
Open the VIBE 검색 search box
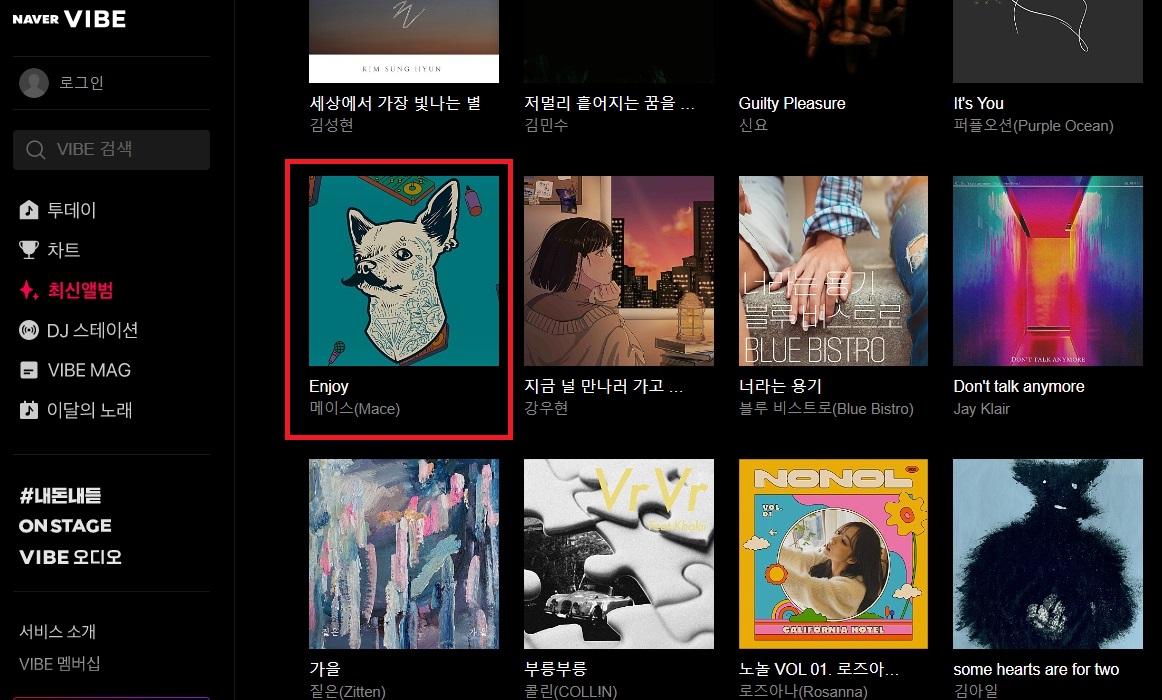pos(111,150)
